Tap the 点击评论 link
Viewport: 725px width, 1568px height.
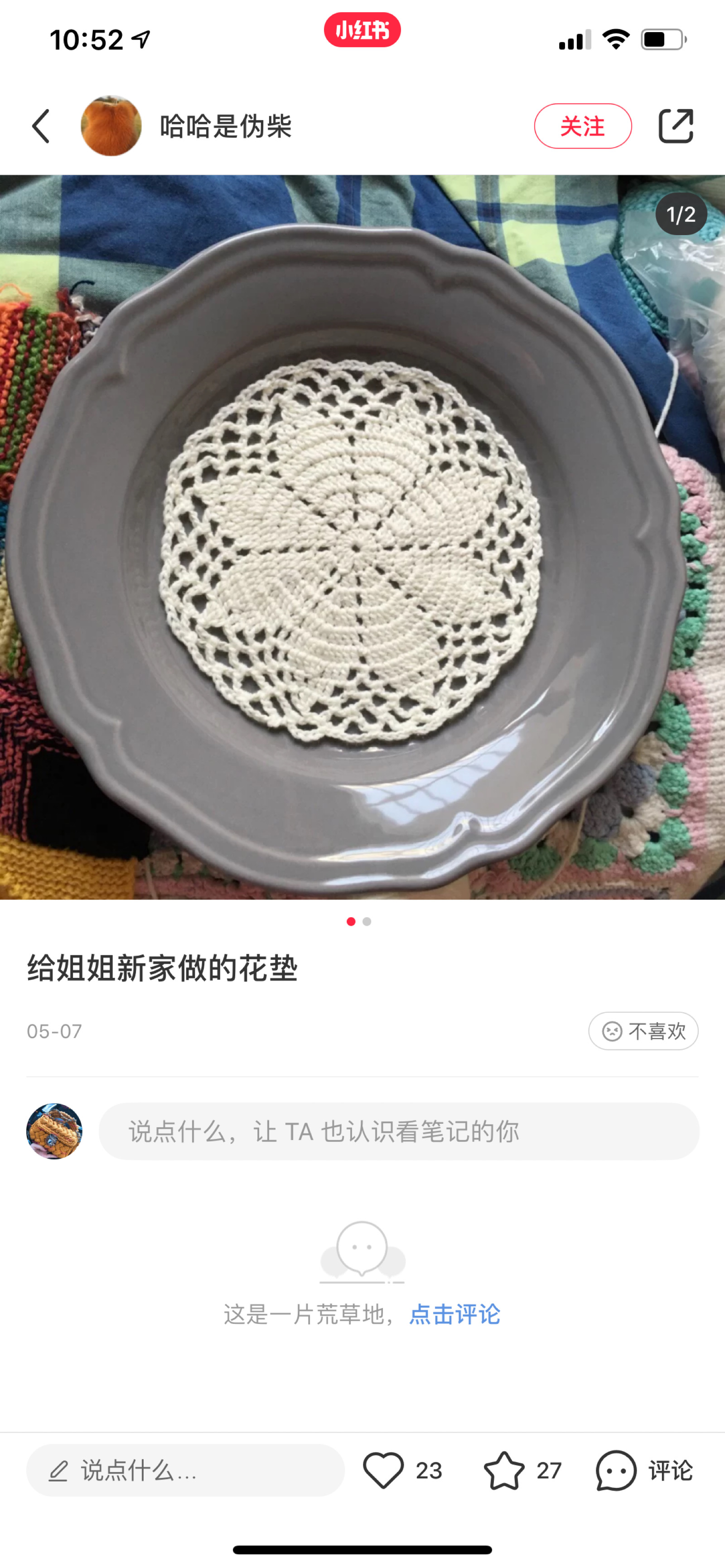coord(455,1314)
